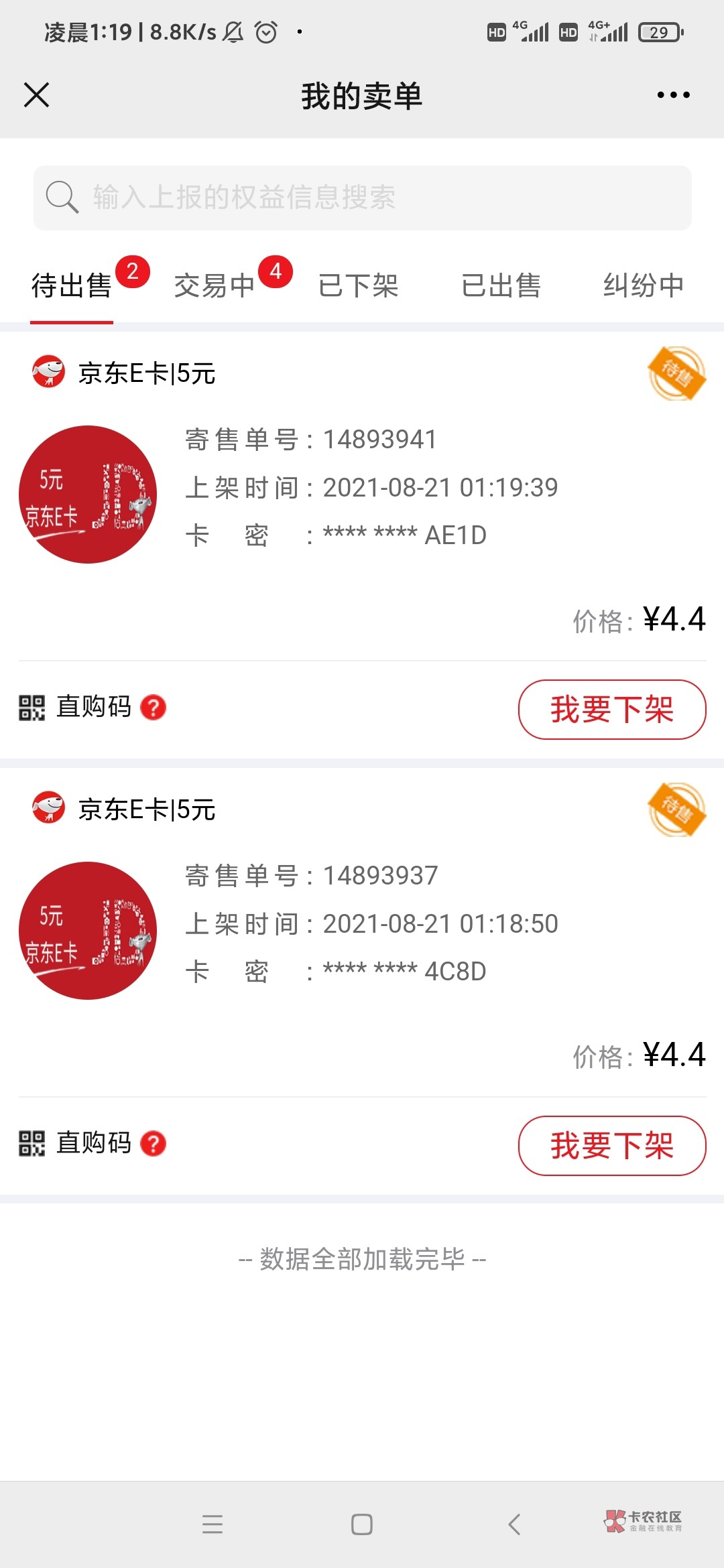This screenshot has height=1568, width=724.
Task: Delist order 14893941 with 我要下架
Action: [x=611, y=710]
